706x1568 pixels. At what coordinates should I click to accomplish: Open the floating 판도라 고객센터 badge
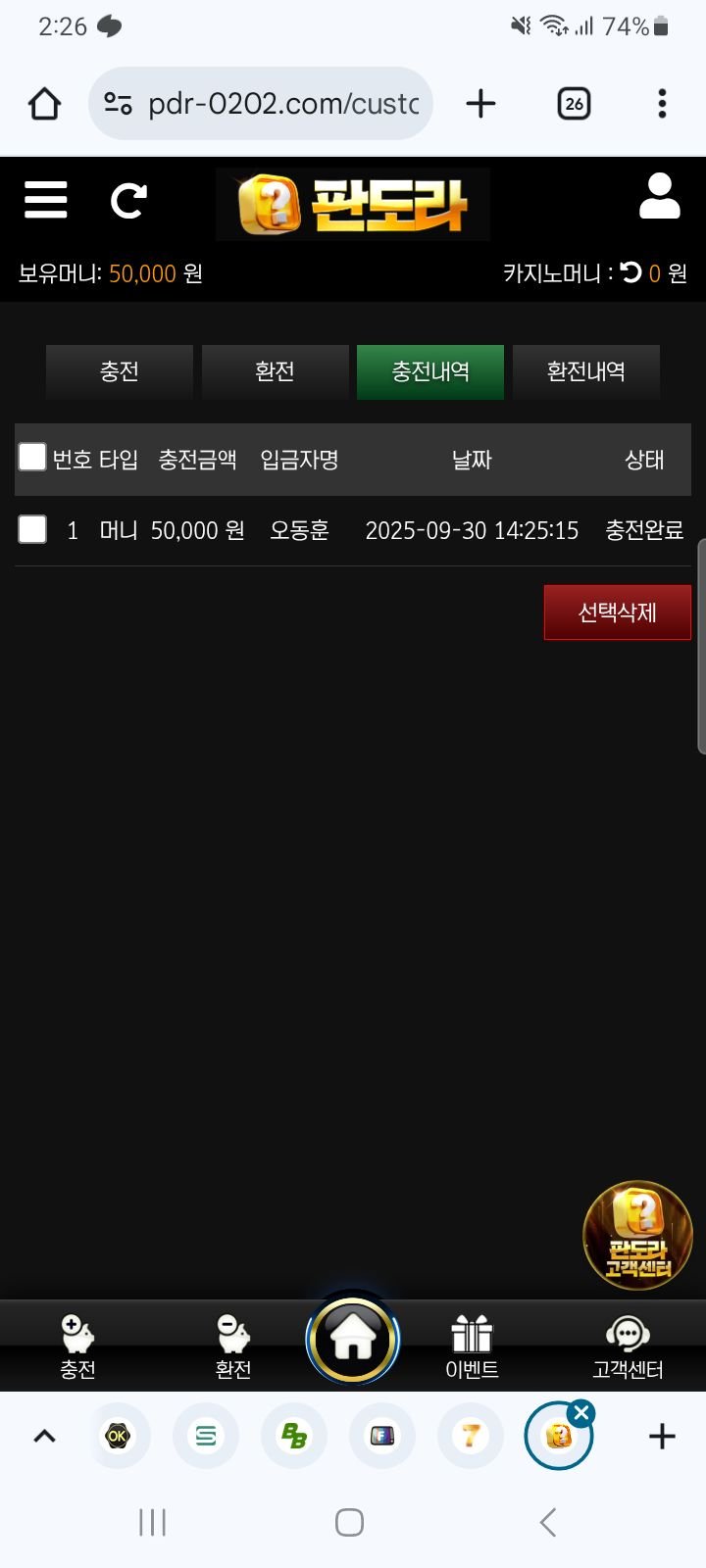point(637,1235)
